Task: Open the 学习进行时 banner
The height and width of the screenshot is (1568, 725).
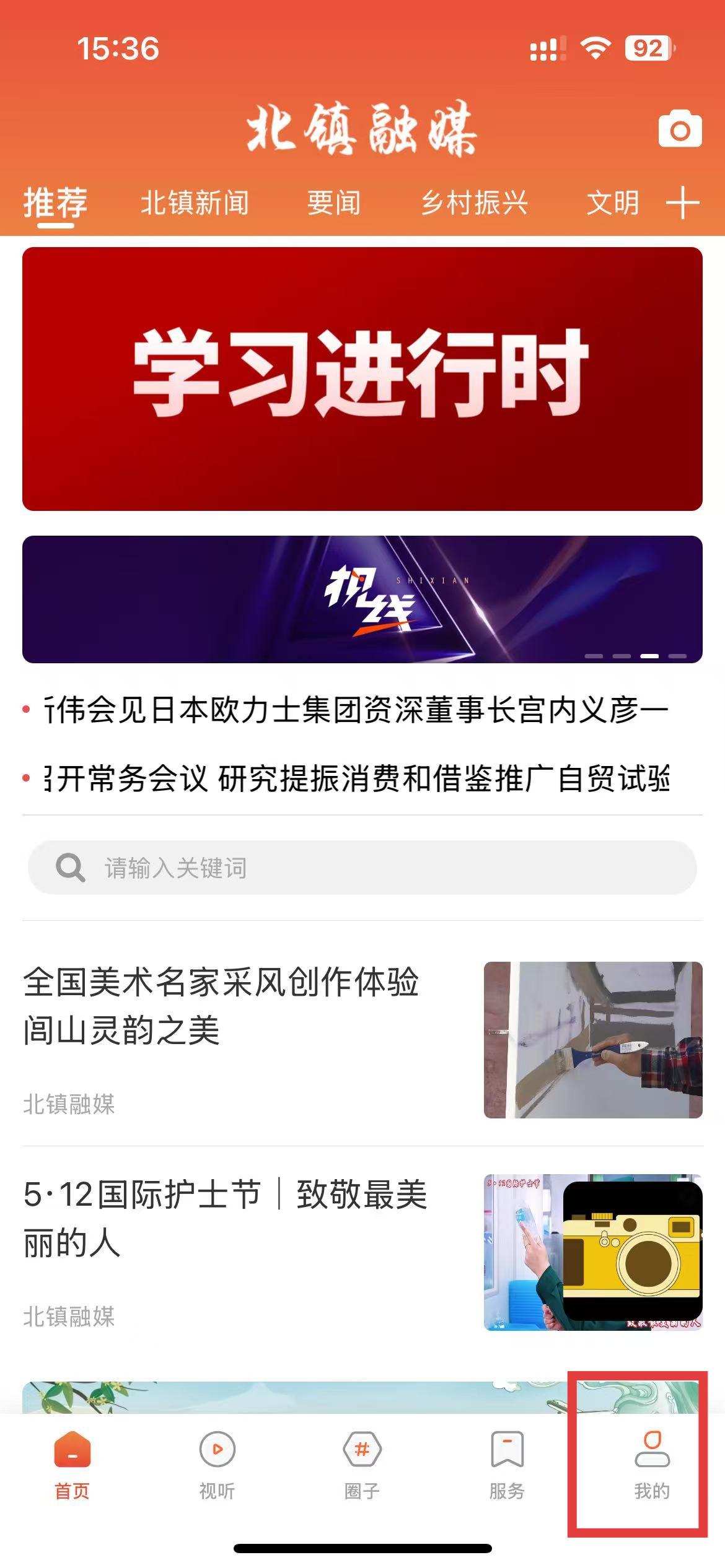Action: point(362,378)
